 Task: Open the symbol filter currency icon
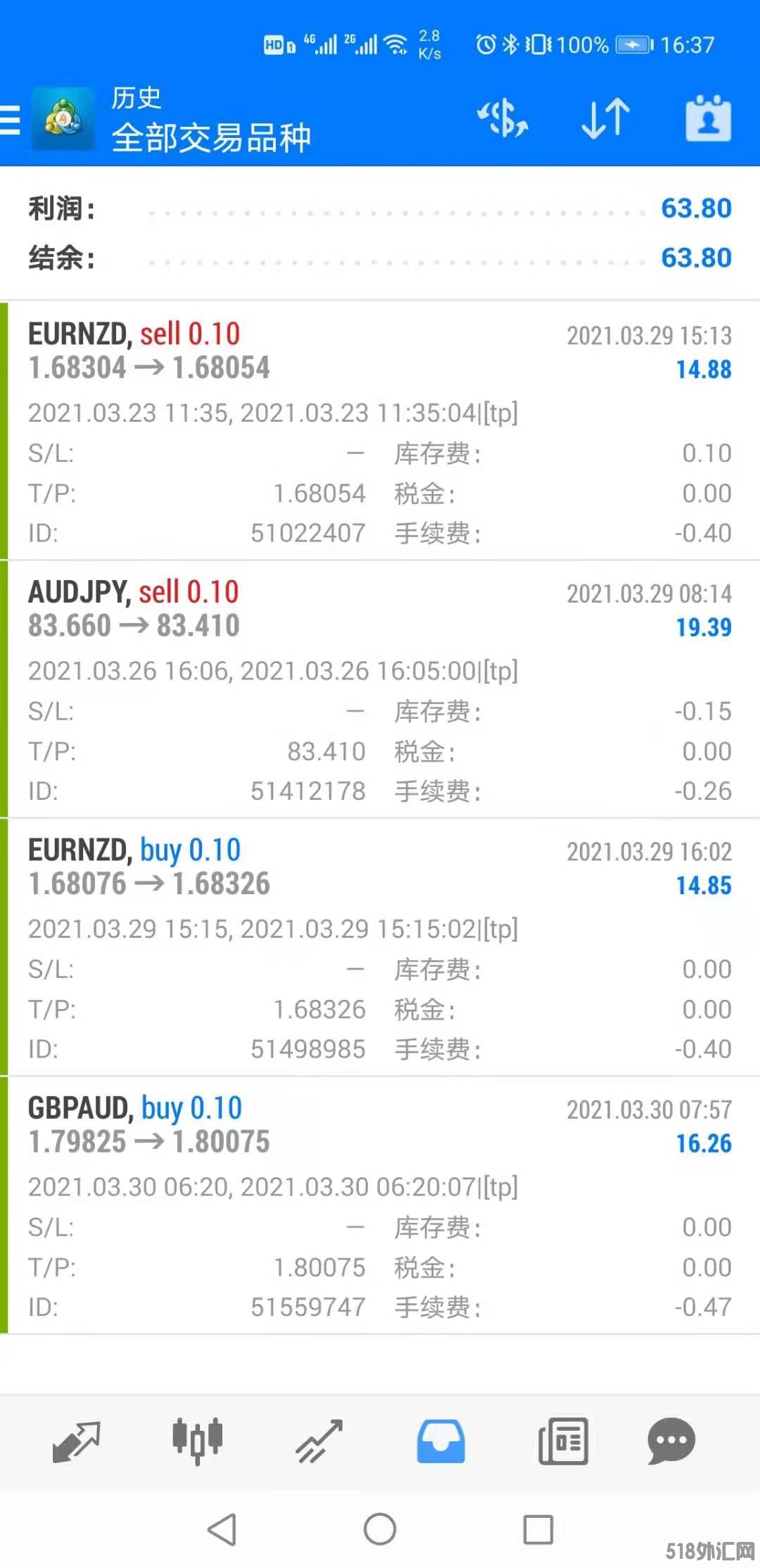[502, 118]
